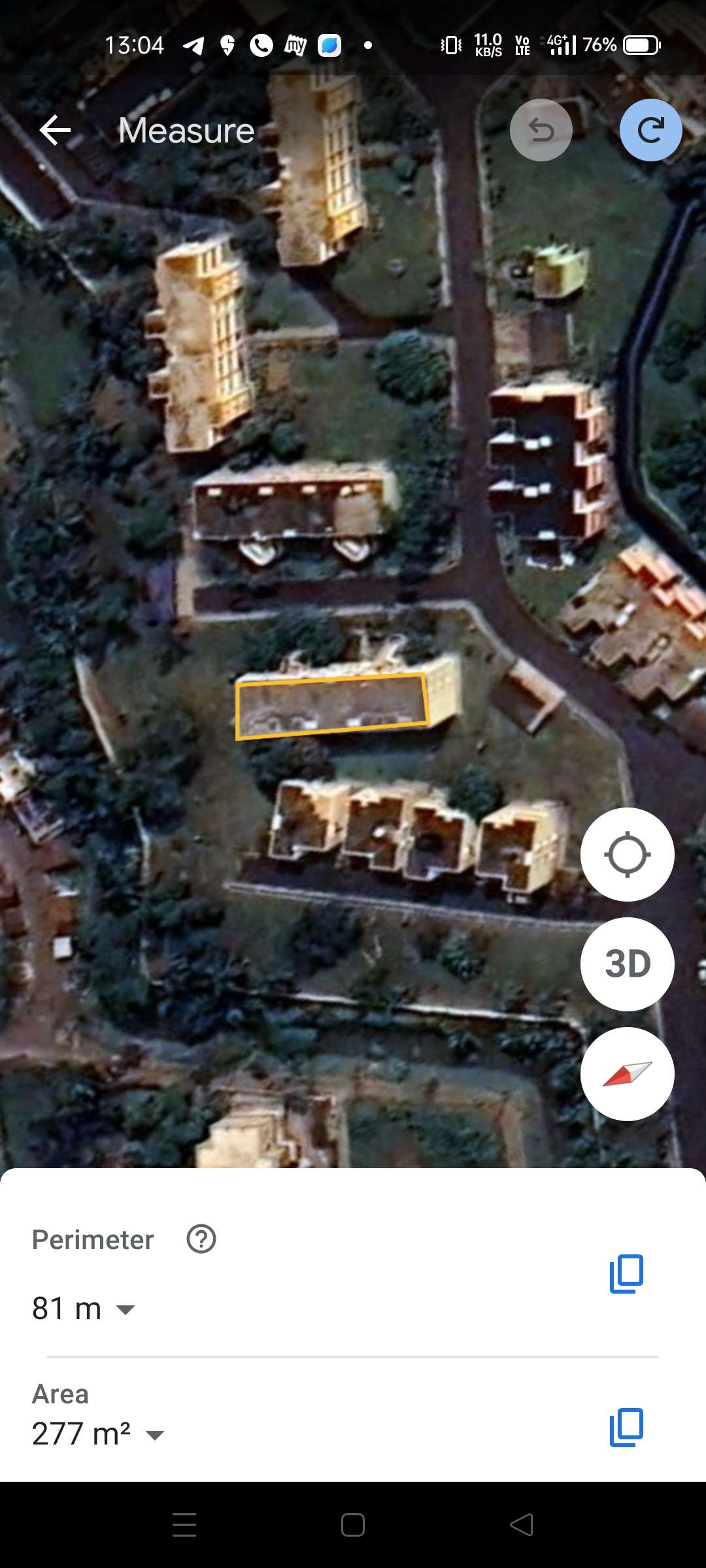Image resolution: width=706 pixels, height=1568 pixels.
Task: Go to home via system button
Action: pos(353,1525)
